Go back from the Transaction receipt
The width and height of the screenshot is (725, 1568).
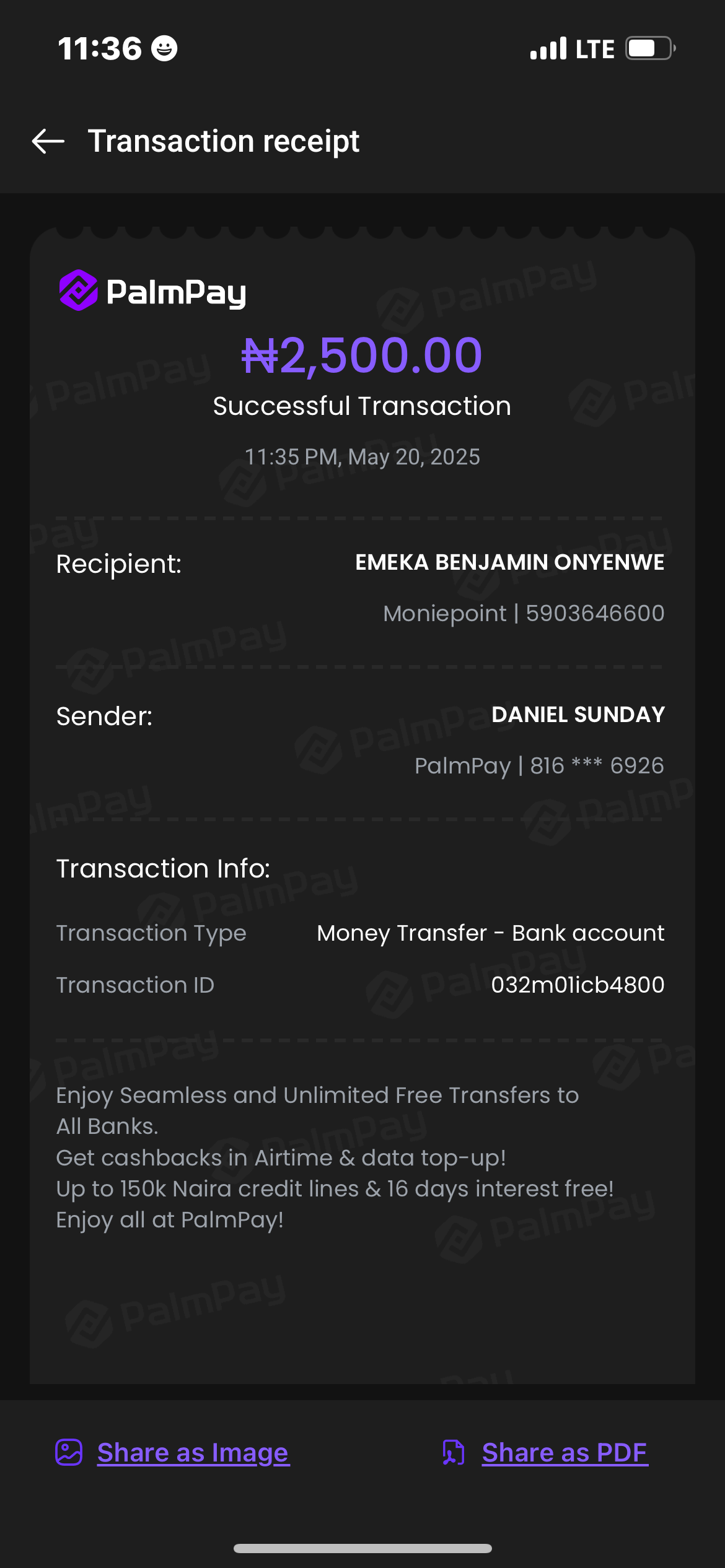pyautogui.click(x=48, y=141)
